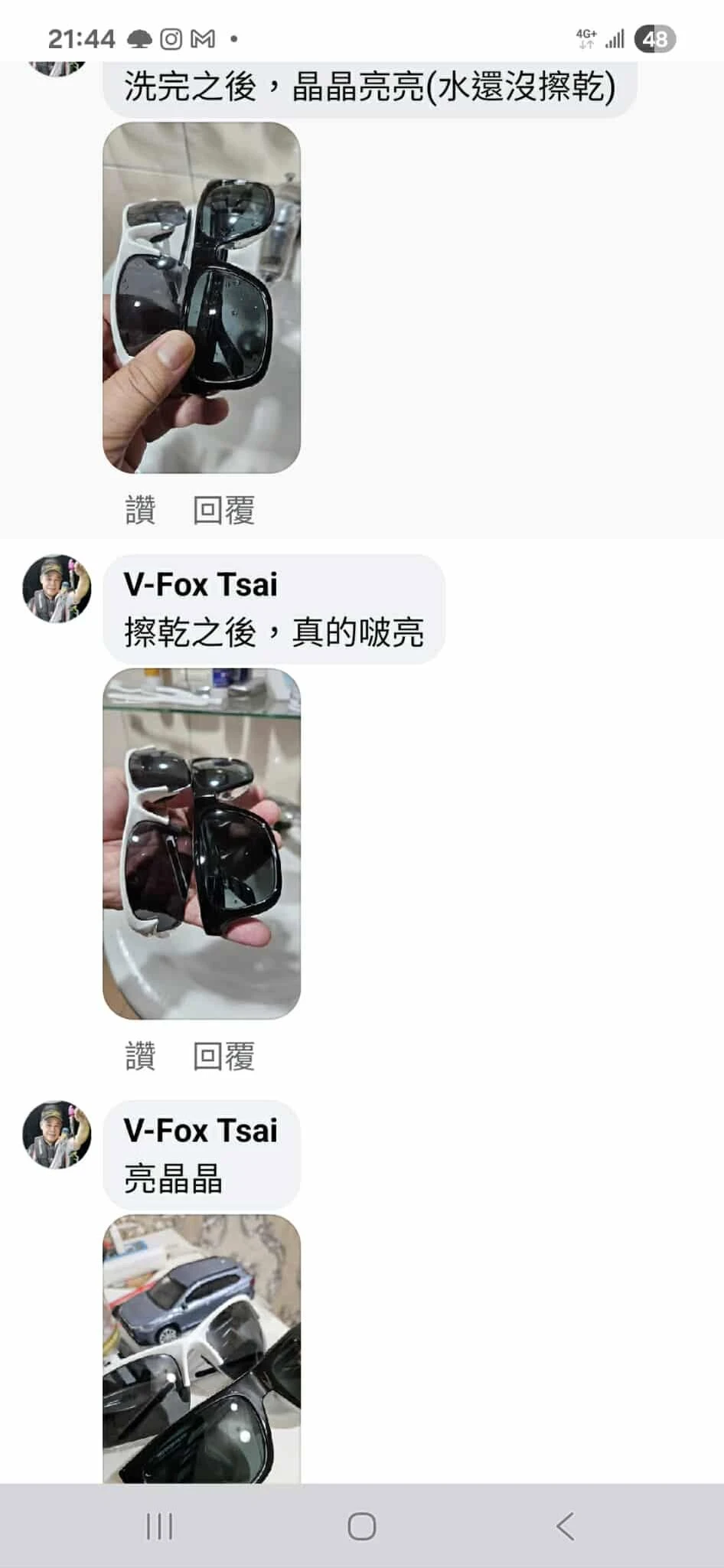Like the comment 擦乾之後，真的啵亮

140,1056
